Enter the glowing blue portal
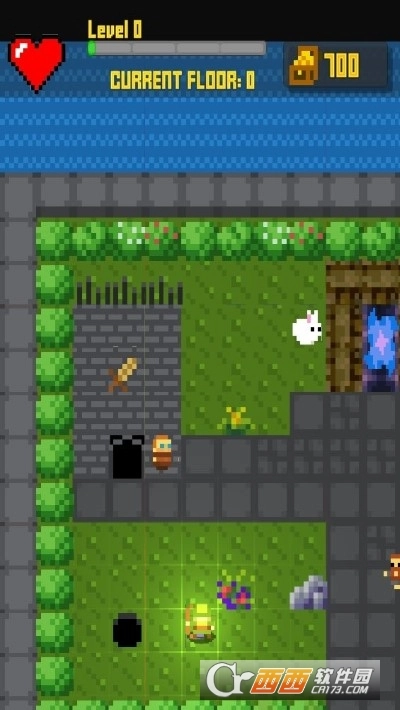Screen dimensions: 400x710 coord(381,347)
